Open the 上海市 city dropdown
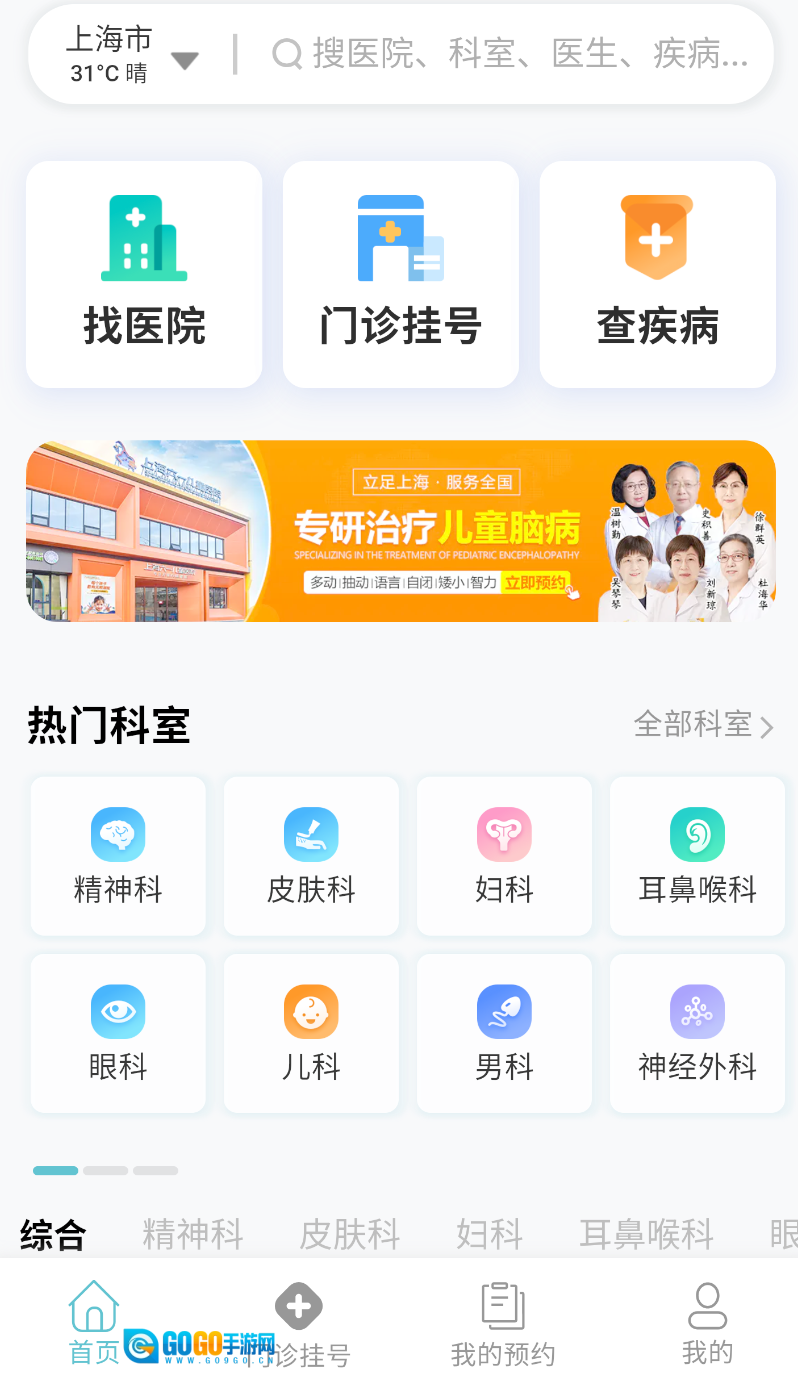 [132, 55]
